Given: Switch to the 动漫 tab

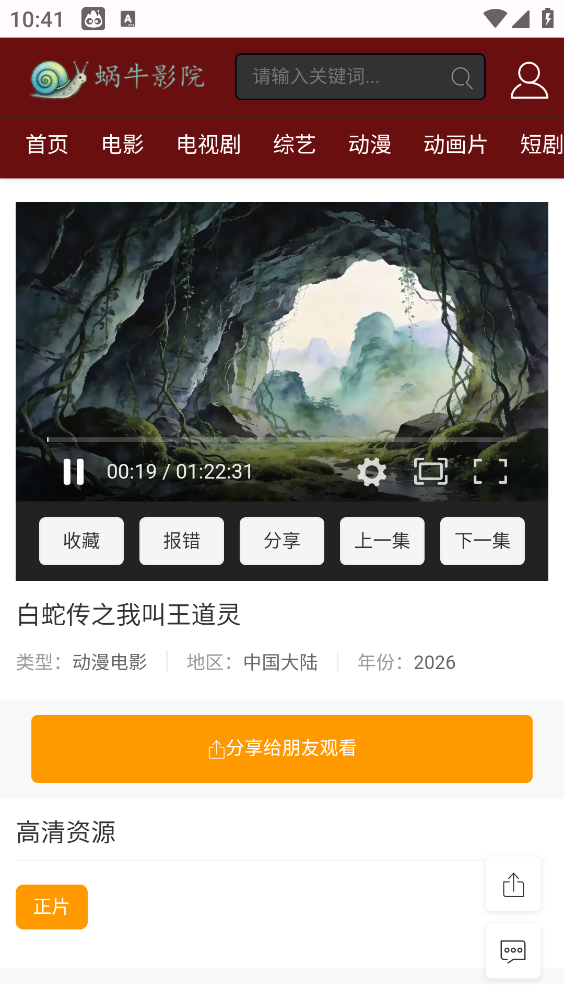Looking at the screenshot, I should click(370, 144).
